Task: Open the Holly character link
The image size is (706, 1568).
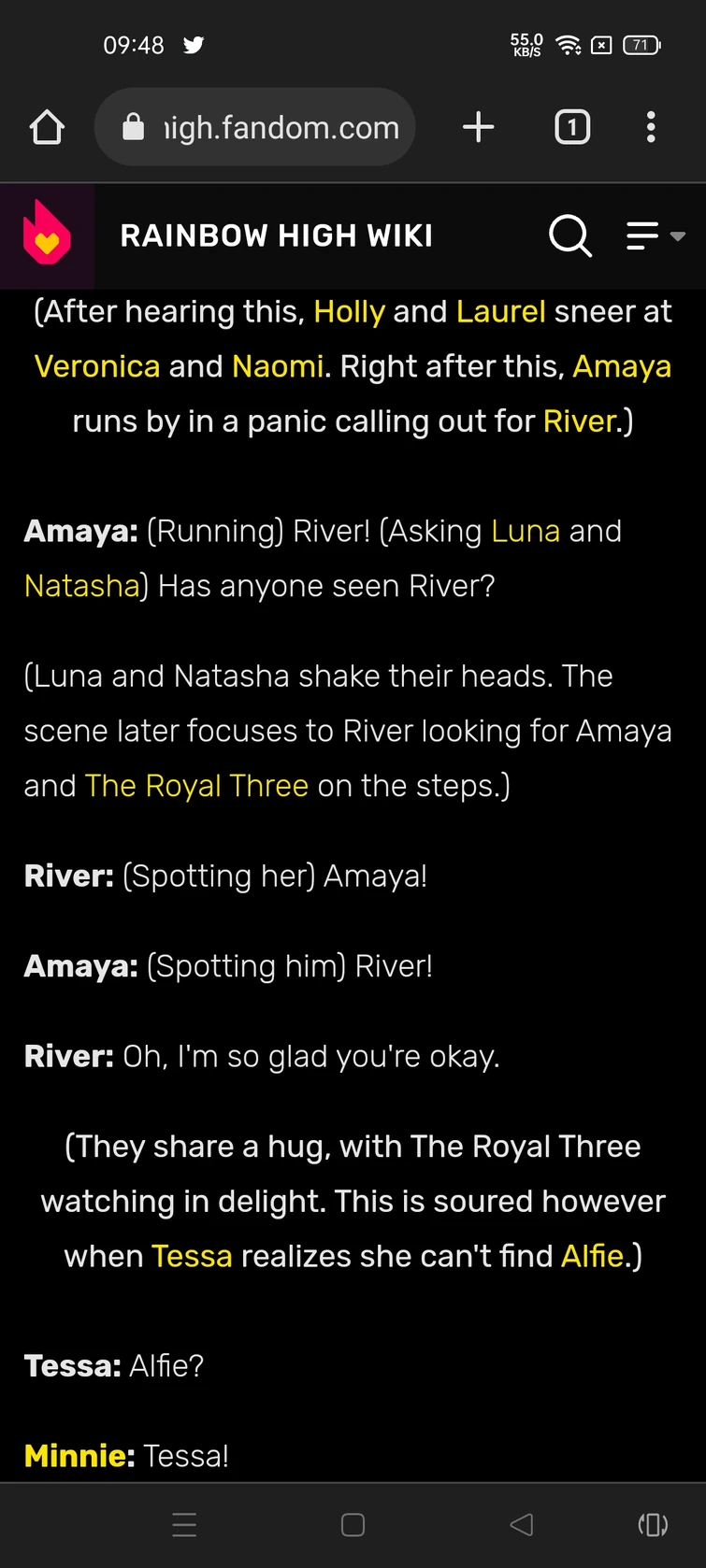Action: tap(349, 311)
